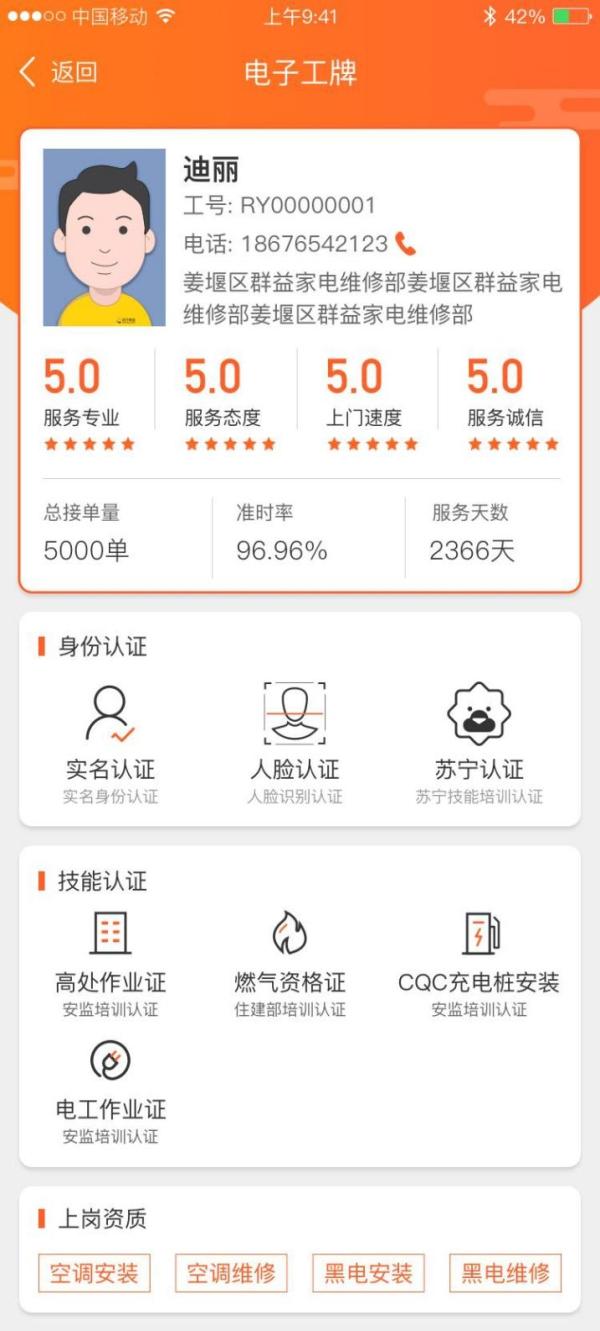Select the 空调安装 qualification tag
This screenshot has width=600, height=1331.
94,1273
